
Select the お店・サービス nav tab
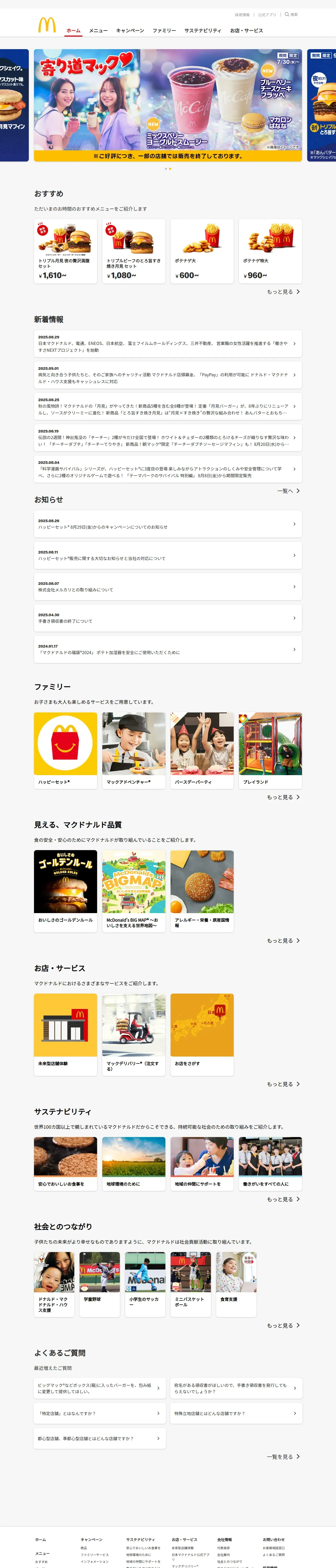pos(246,30)
